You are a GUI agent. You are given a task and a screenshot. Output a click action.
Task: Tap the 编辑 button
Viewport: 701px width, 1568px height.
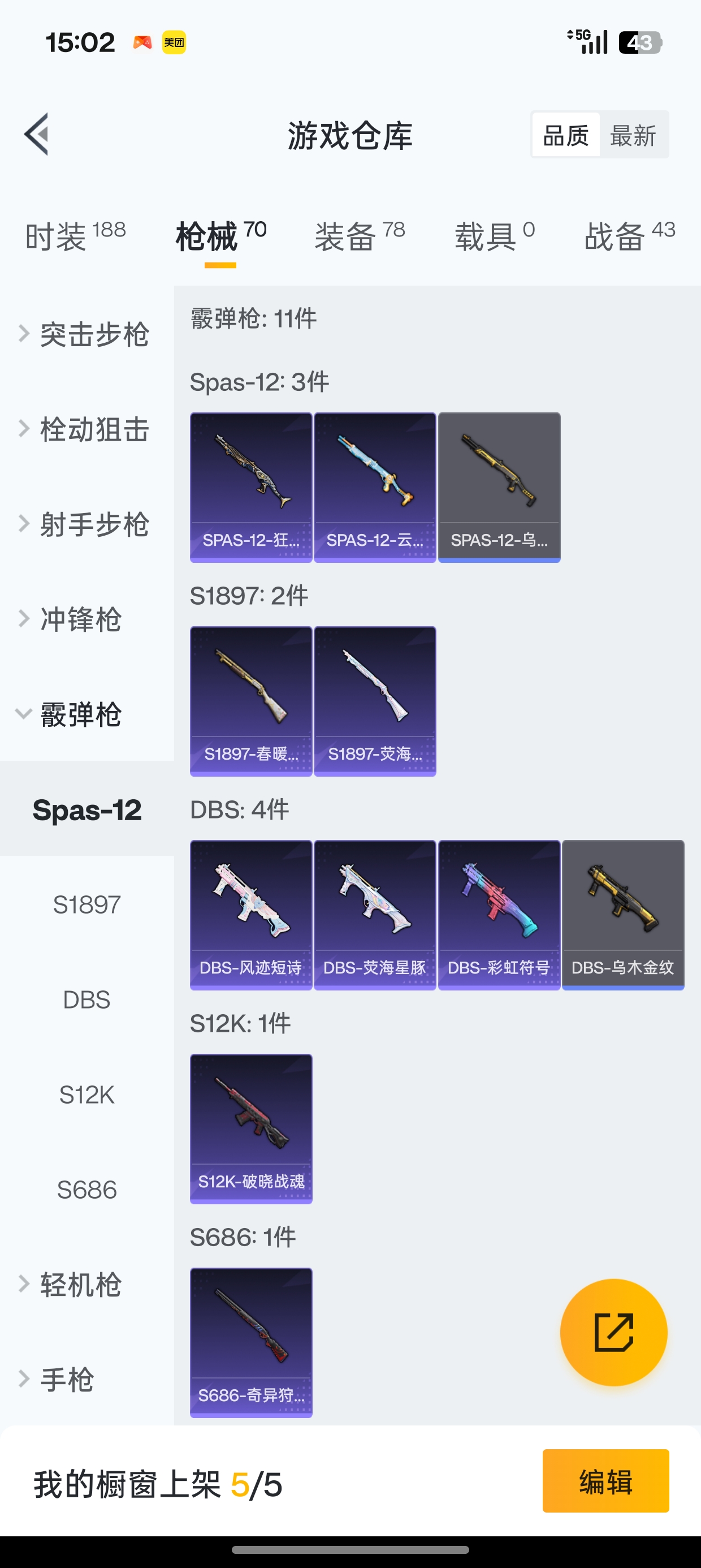click(605, 1480)
